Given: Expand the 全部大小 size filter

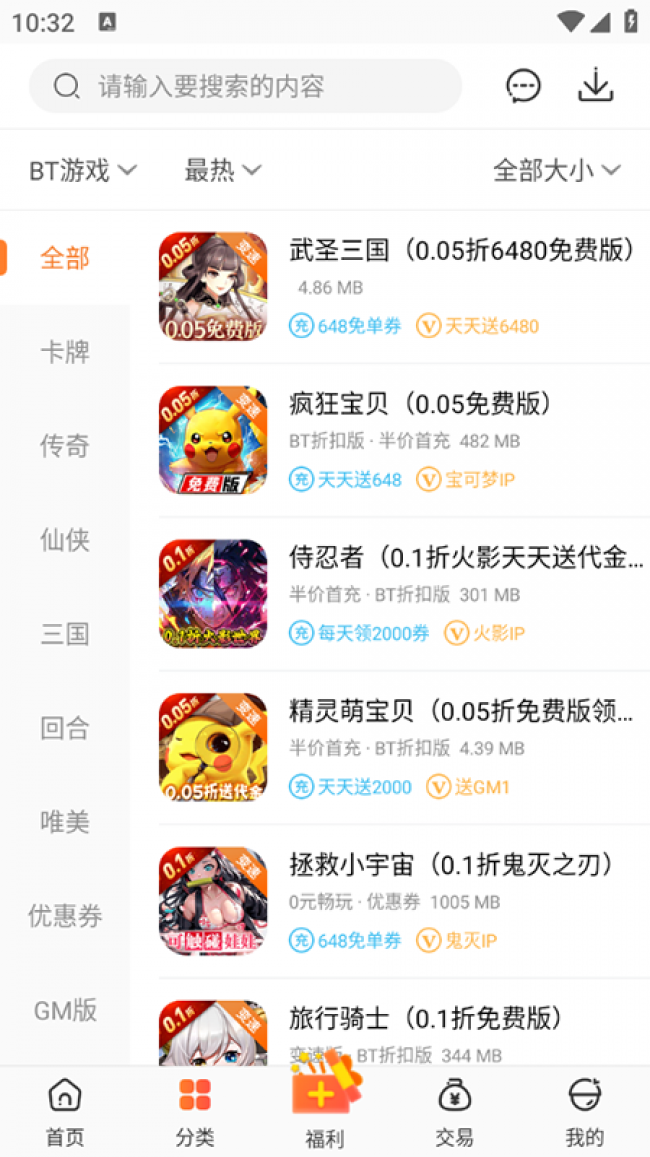Looking at the screenshot, I should [x=557, y=171].
